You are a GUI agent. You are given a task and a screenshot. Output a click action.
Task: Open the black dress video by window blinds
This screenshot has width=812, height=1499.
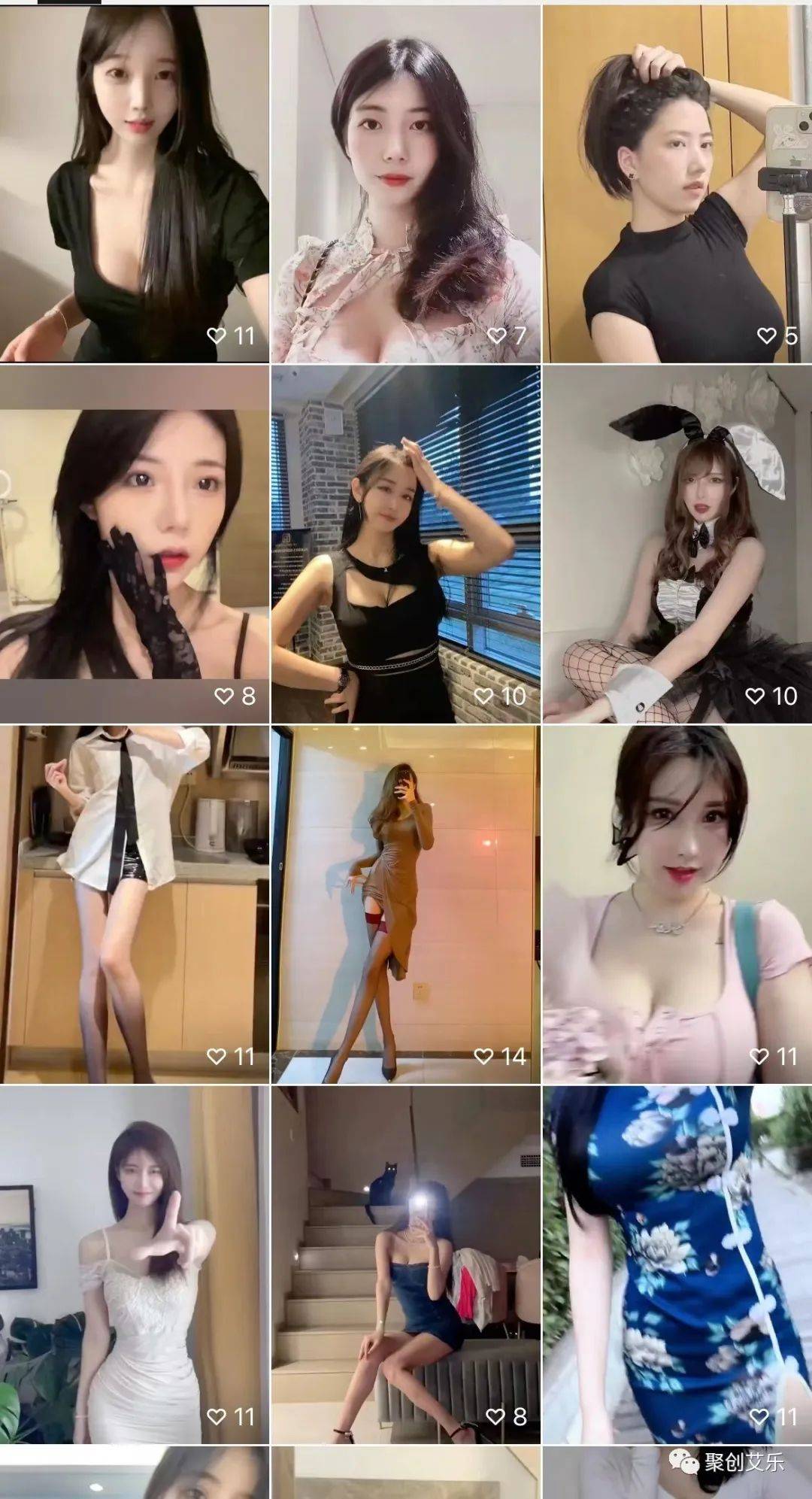tap(405, 545)
